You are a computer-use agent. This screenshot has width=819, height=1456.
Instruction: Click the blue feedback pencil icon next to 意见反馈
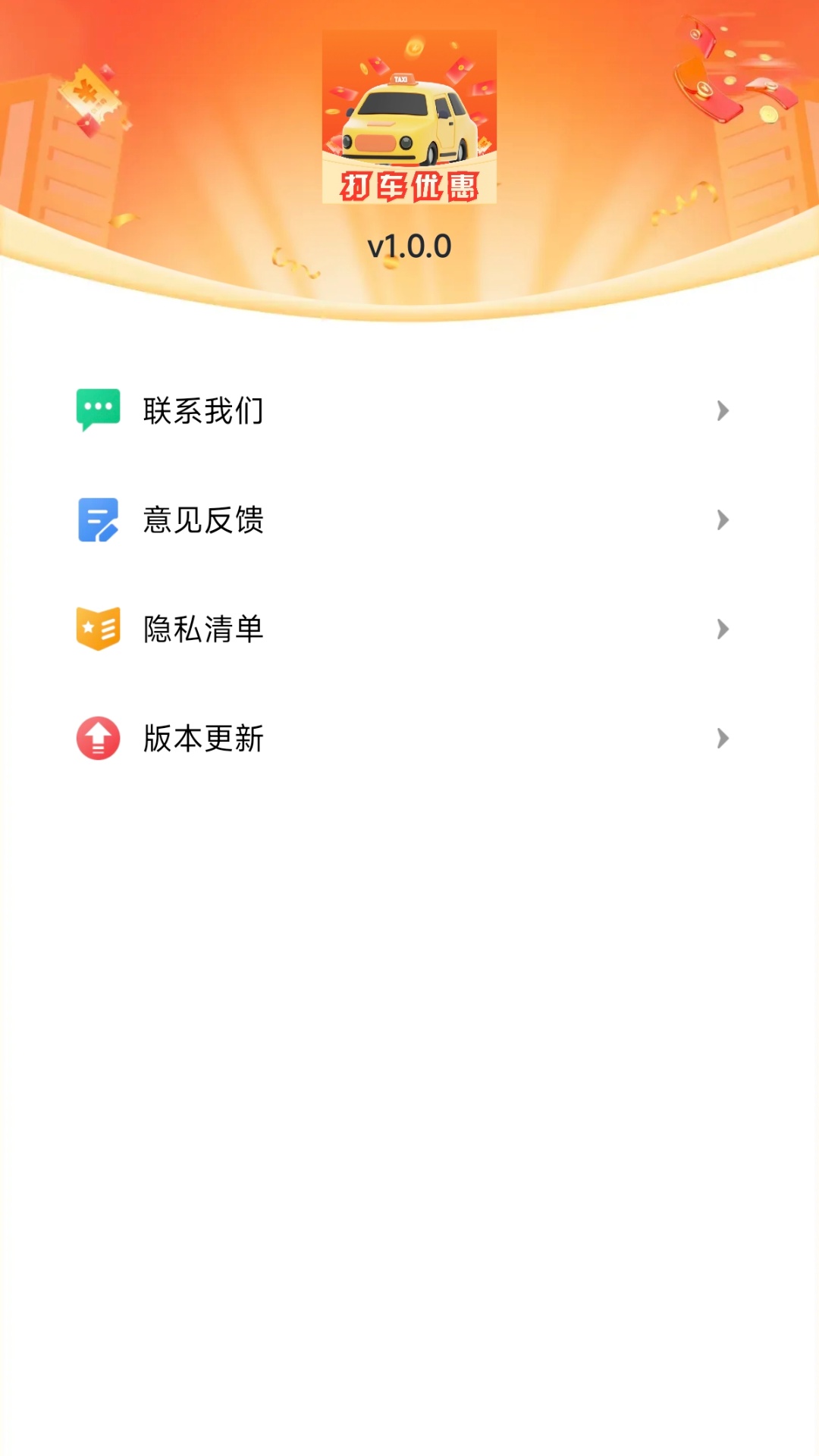(x=97, y=520)
